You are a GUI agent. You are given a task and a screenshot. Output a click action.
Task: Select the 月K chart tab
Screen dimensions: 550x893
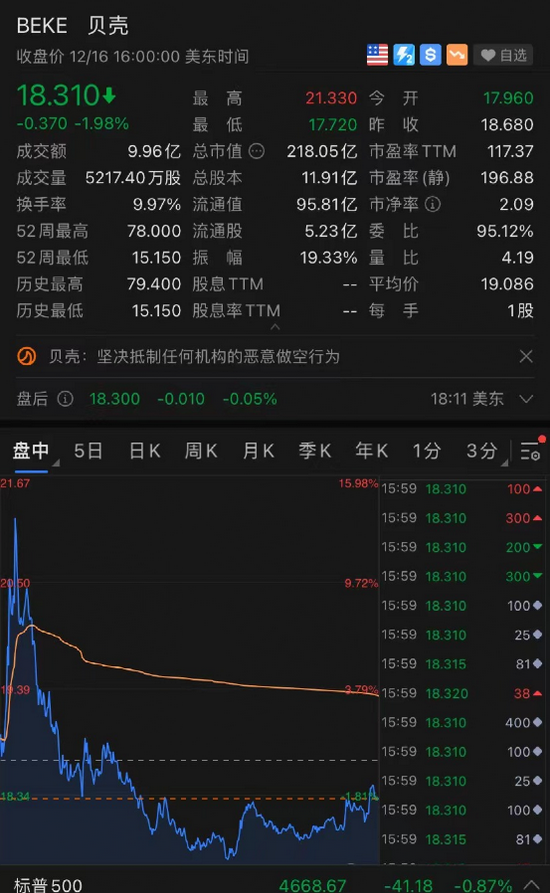[258, 451]
